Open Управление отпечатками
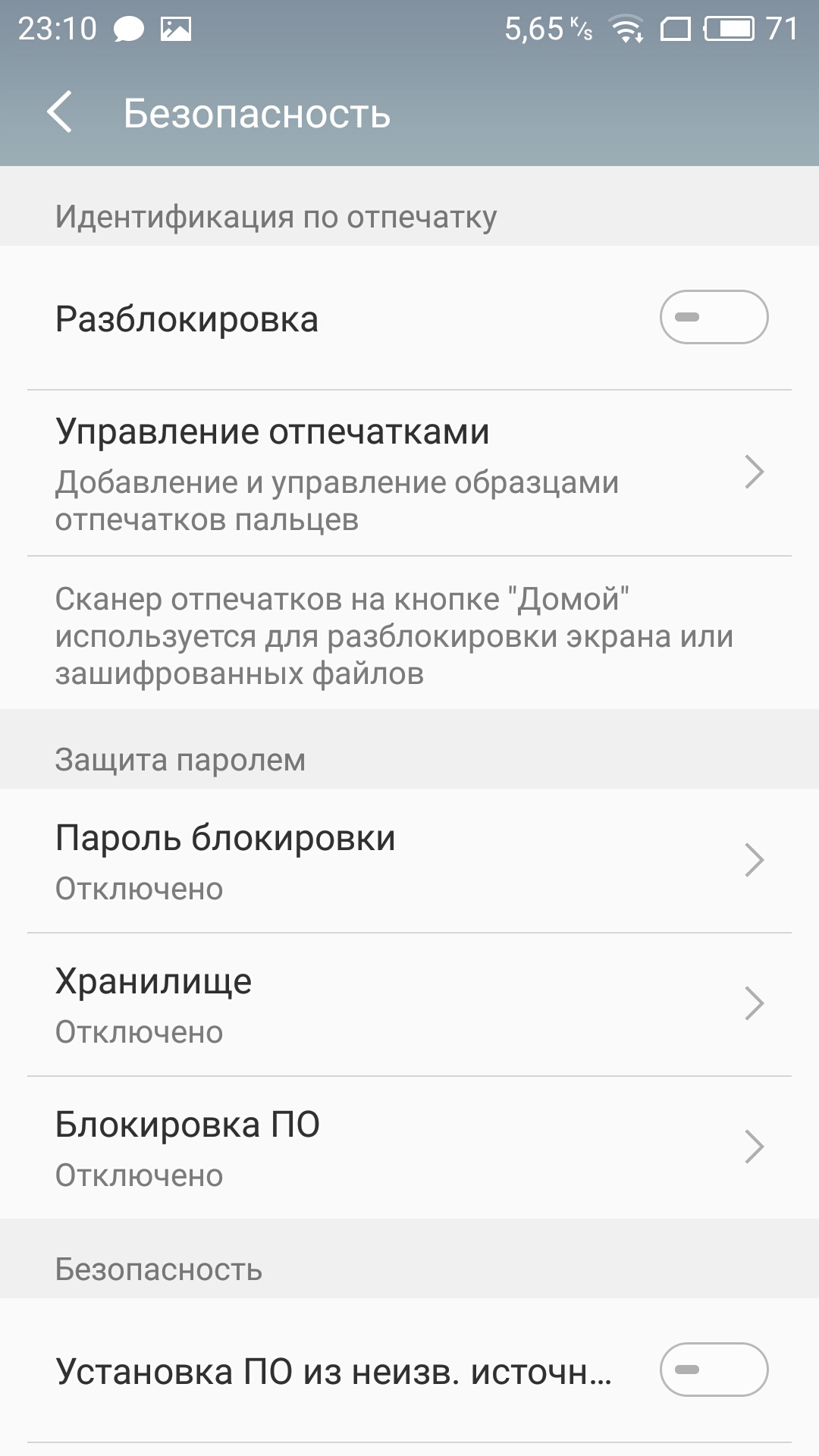The width and height of the screenshot is (819, 1456). coord(409,473)
